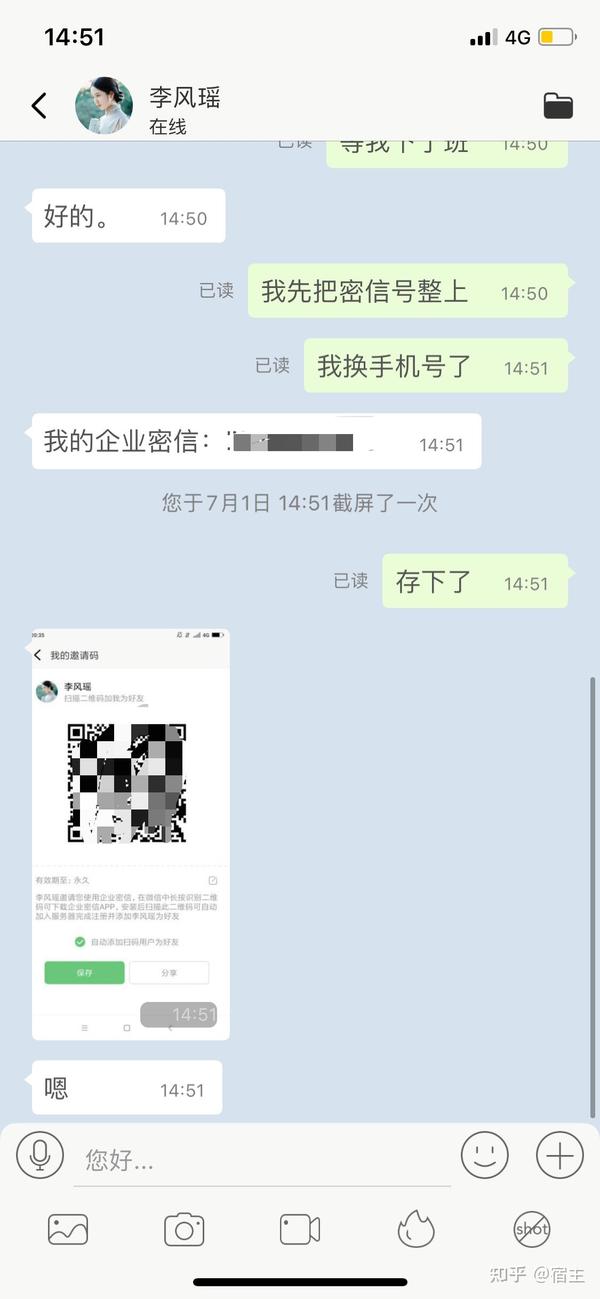This screenshot has height=1299, width=600.
Task: Go back from the chat with 李风瑶
Action: pos(39,105)
